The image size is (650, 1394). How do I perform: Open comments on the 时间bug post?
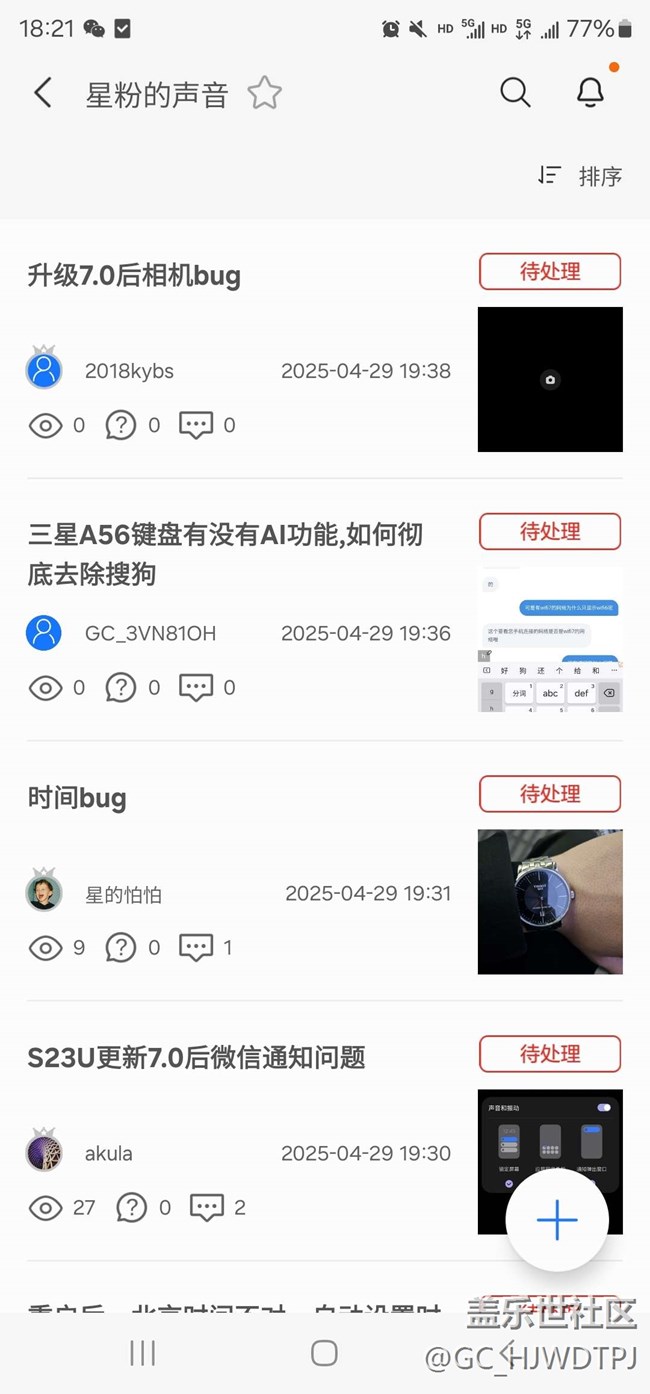click(x=196, y=947)
